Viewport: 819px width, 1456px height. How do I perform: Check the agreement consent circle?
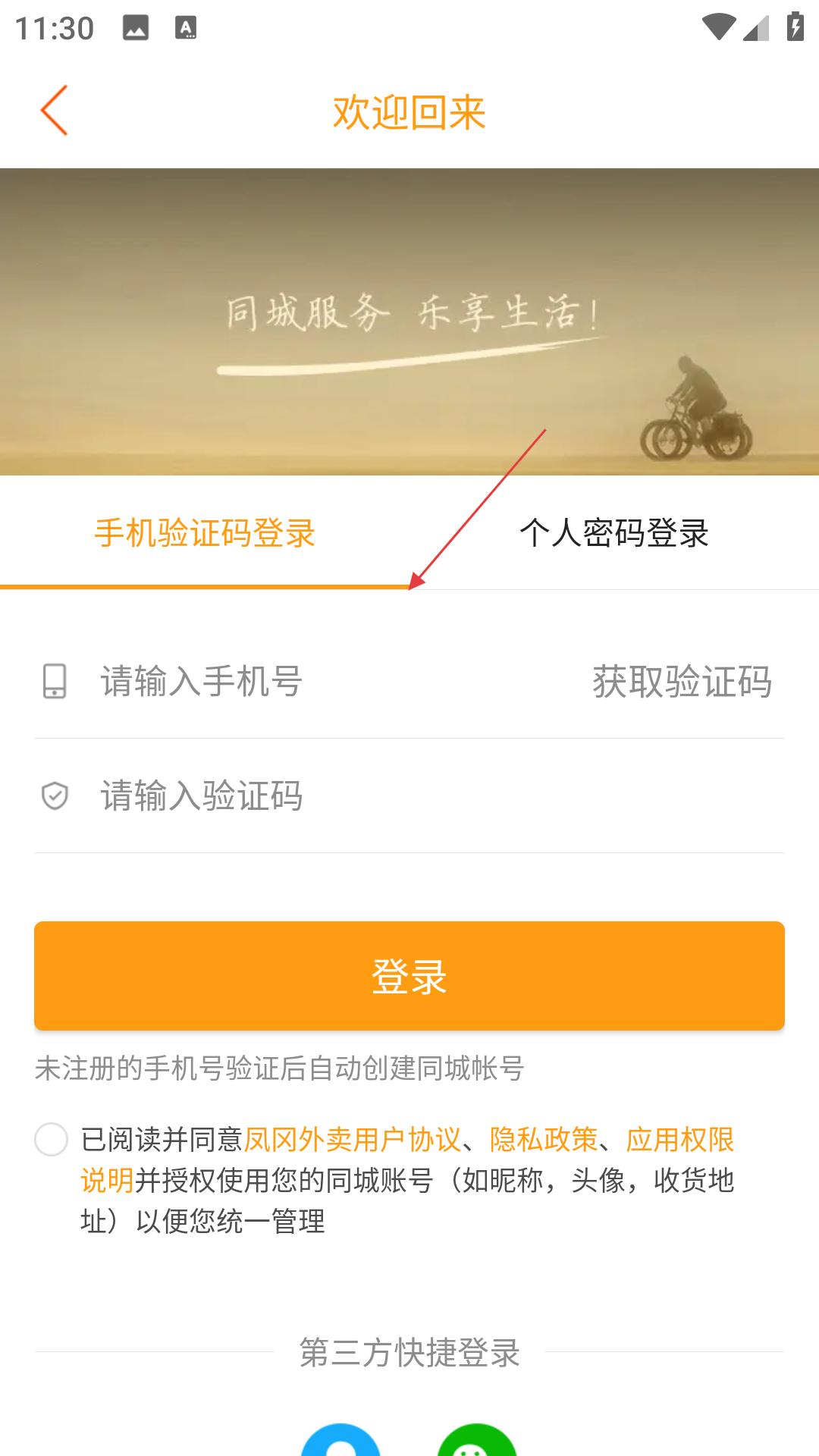tap(52, 1140)
